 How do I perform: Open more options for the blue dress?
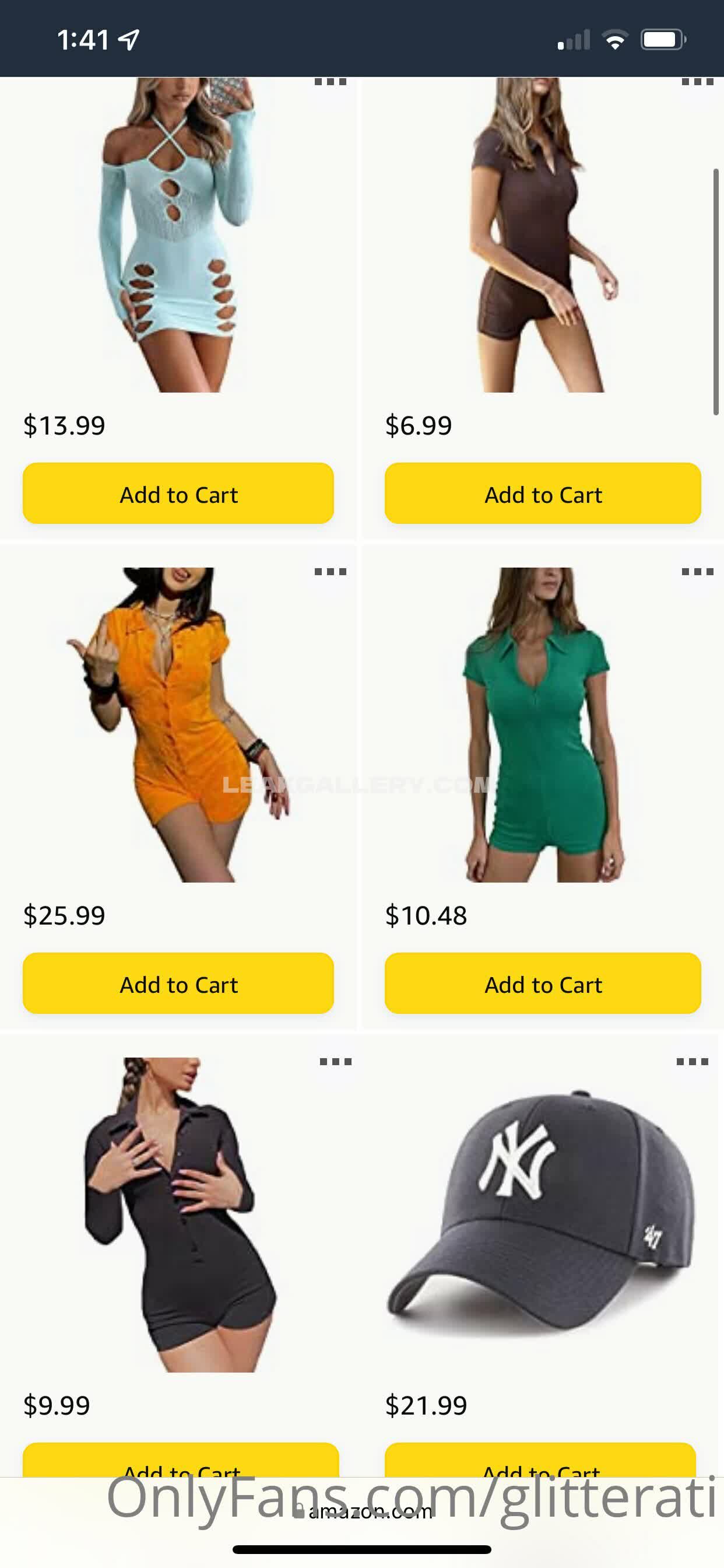331,82
